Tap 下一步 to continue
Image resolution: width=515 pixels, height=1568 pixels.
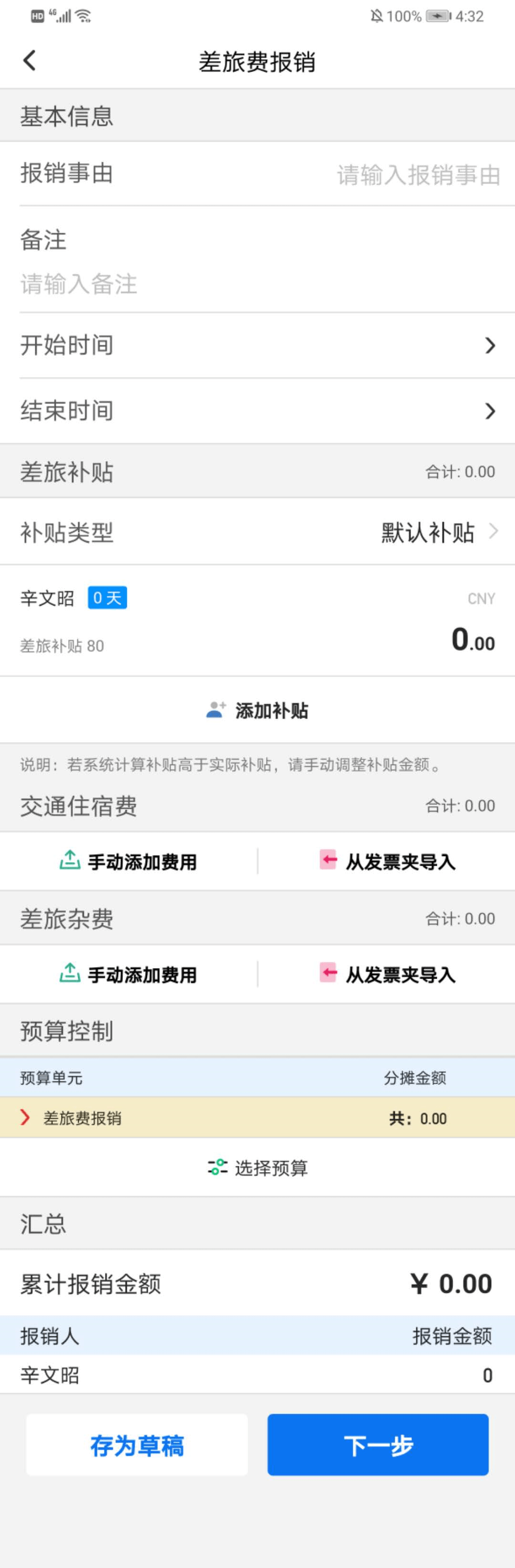(377, 1445)
